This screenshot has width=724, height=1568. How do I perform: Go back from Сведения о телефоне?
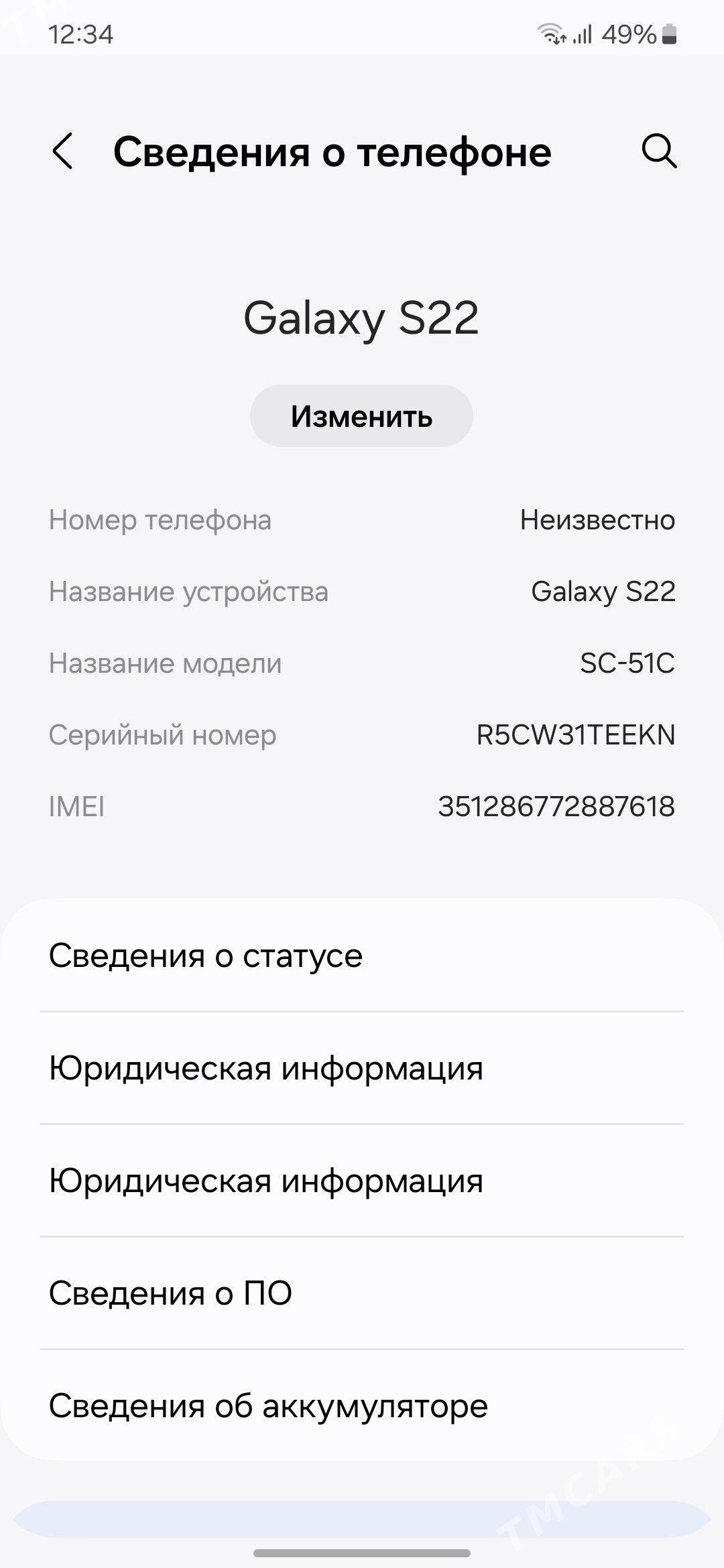62,151
